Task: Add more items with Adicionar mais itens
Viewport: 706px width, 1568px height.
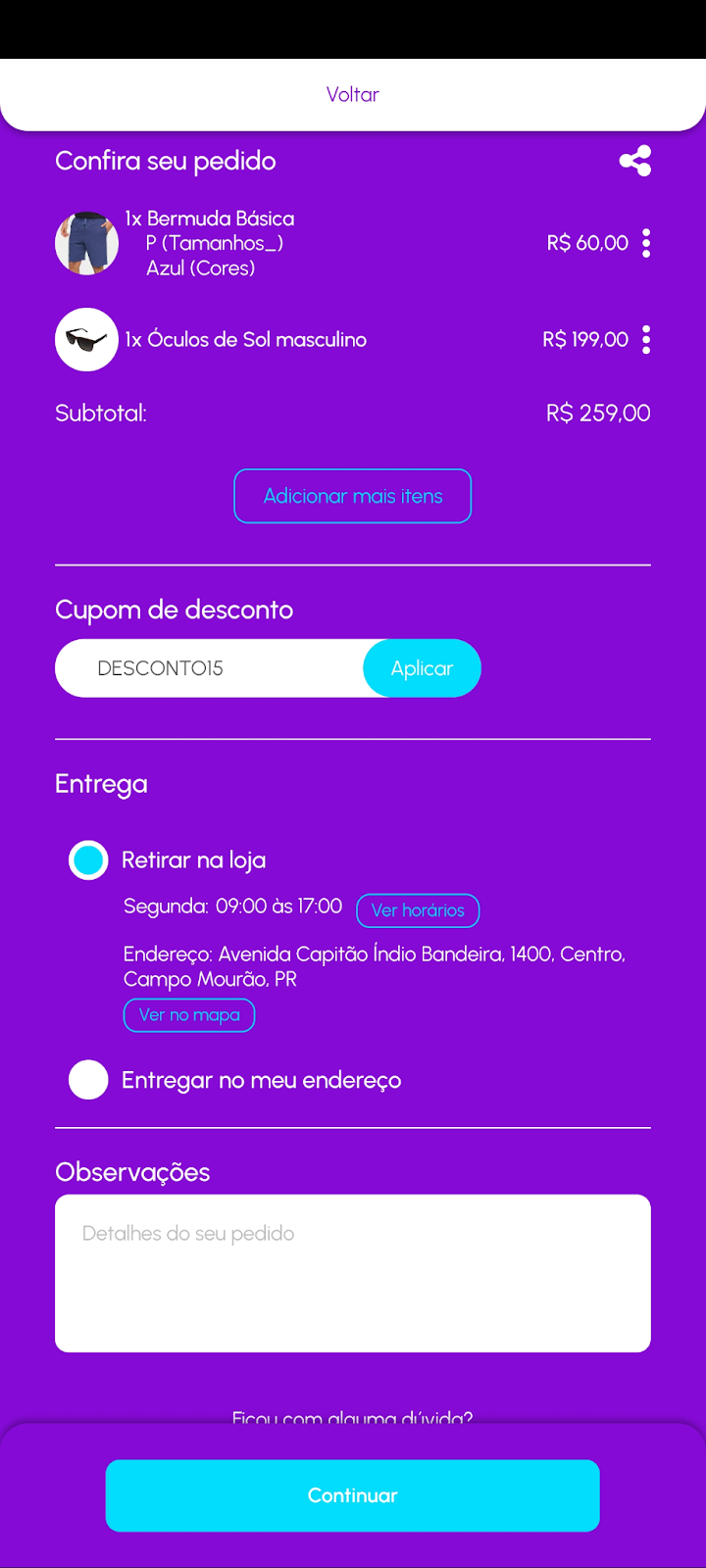Action: [353, 496]
